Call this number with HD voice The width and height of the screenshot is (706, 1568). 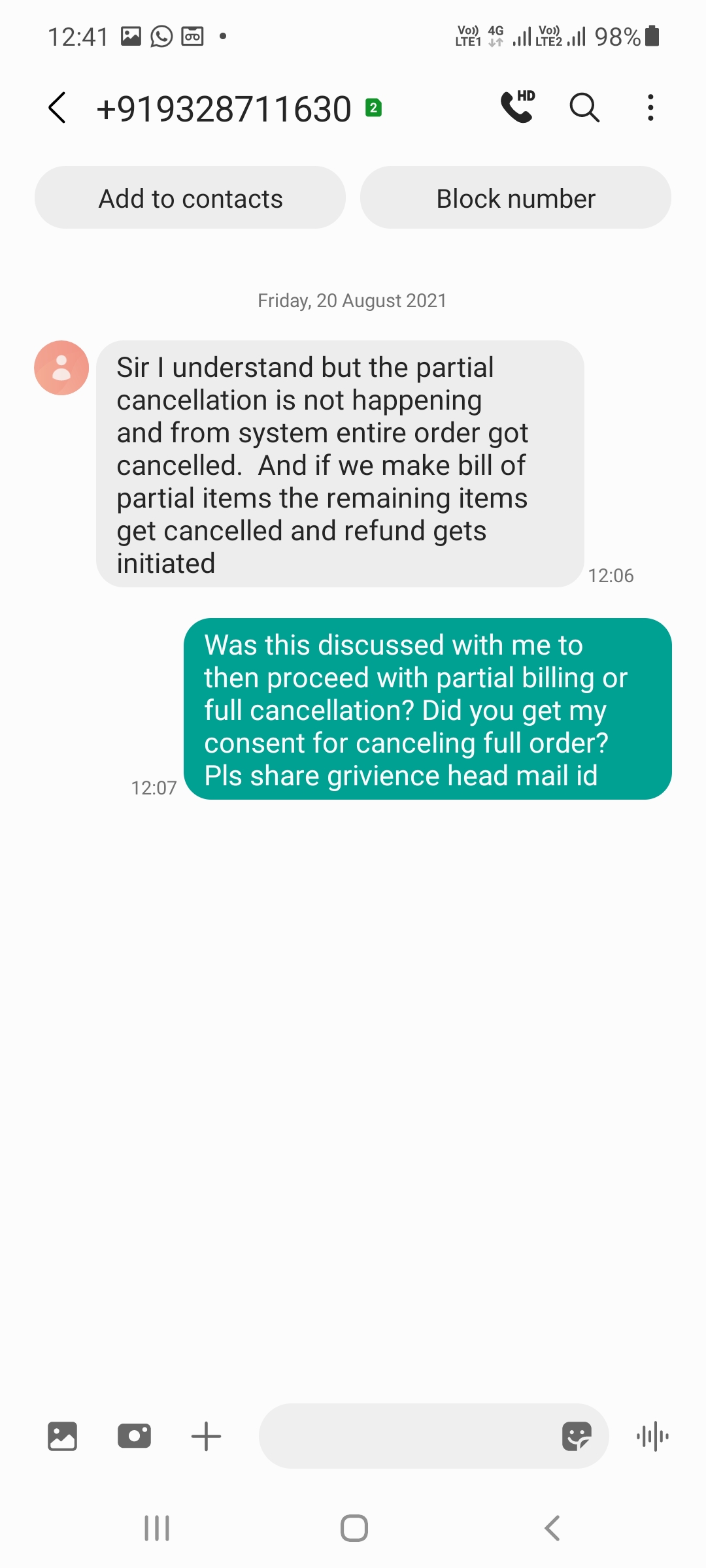518,107
